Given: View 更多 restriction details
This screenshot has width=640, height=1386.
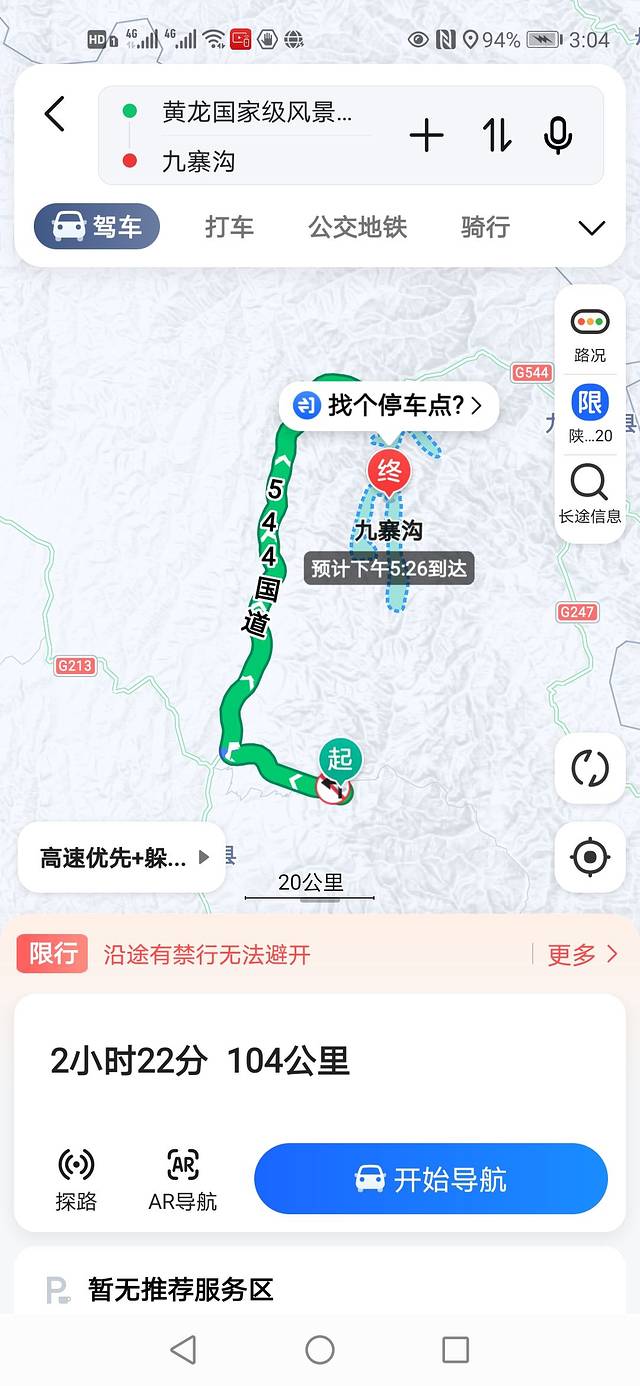Looking at the screenshot, I should click(x=582, y=954).
